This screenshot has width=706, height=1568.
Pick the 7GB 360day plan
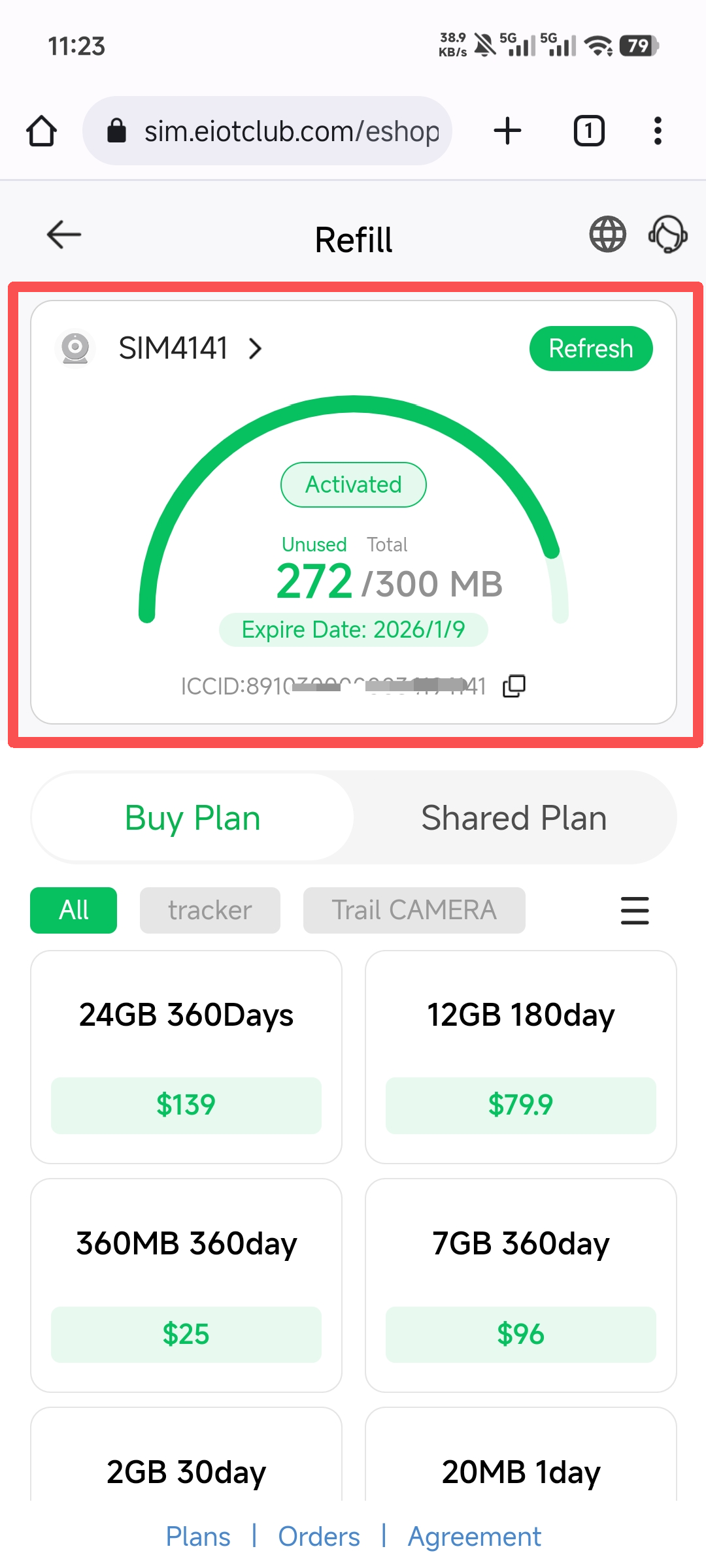tap(520, 1285)
